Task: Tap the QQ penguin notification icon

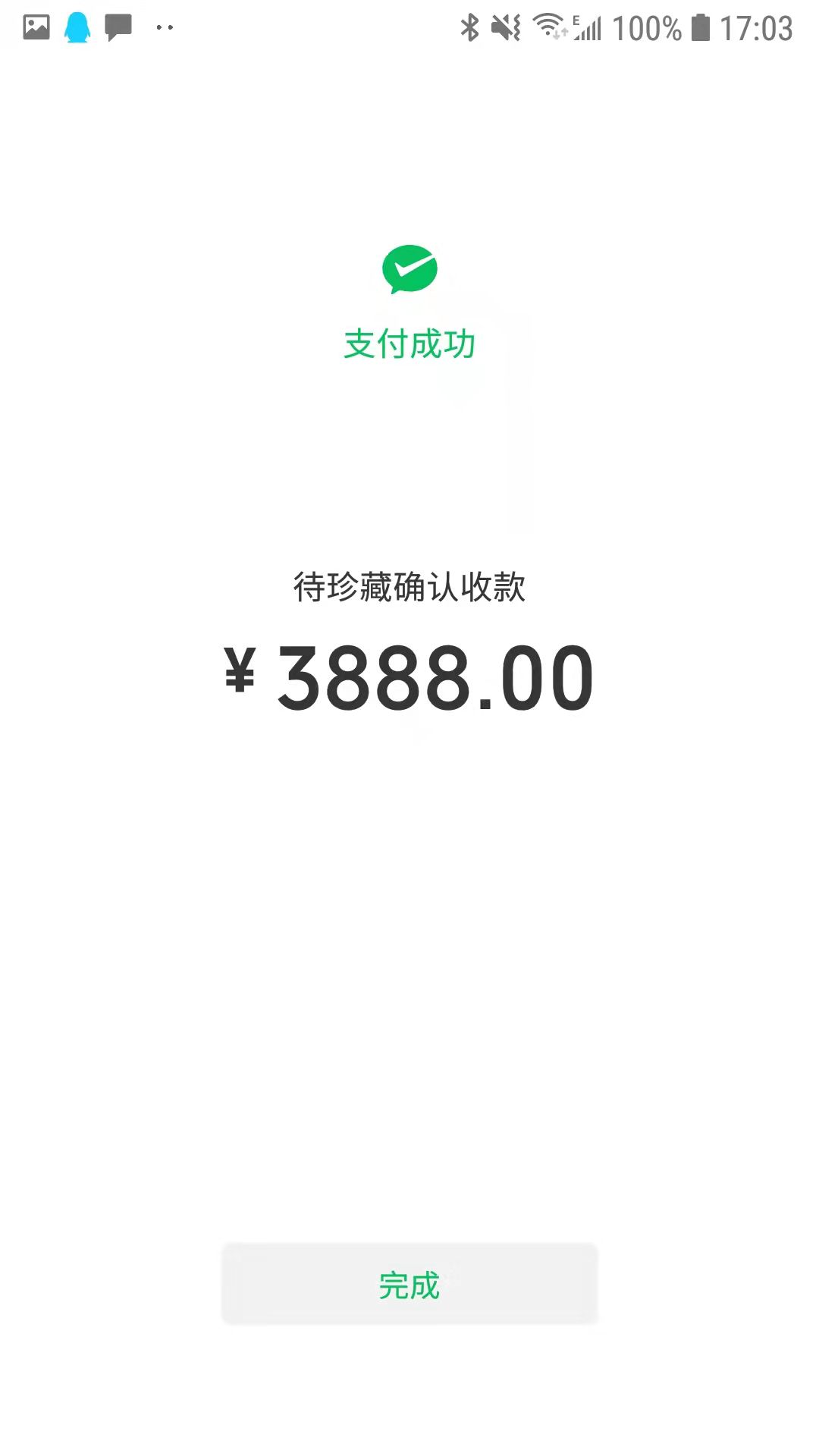Action: pyautogui.click(x=76, y=29)
